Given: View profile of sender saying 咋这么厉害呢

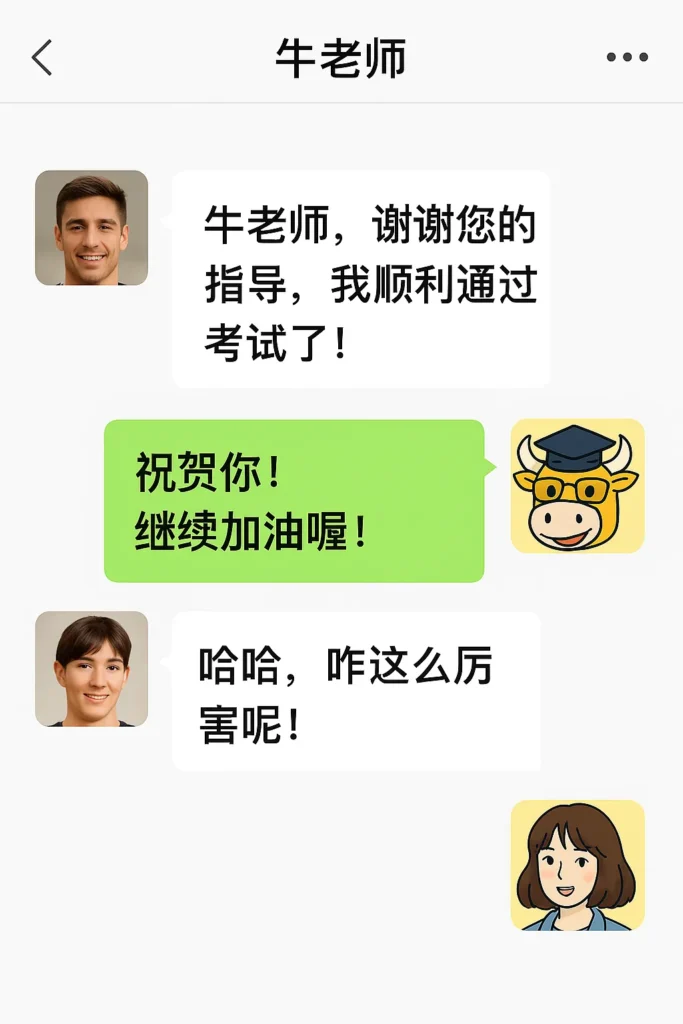Looking at the screenshot, I should (x=91, y=669).
